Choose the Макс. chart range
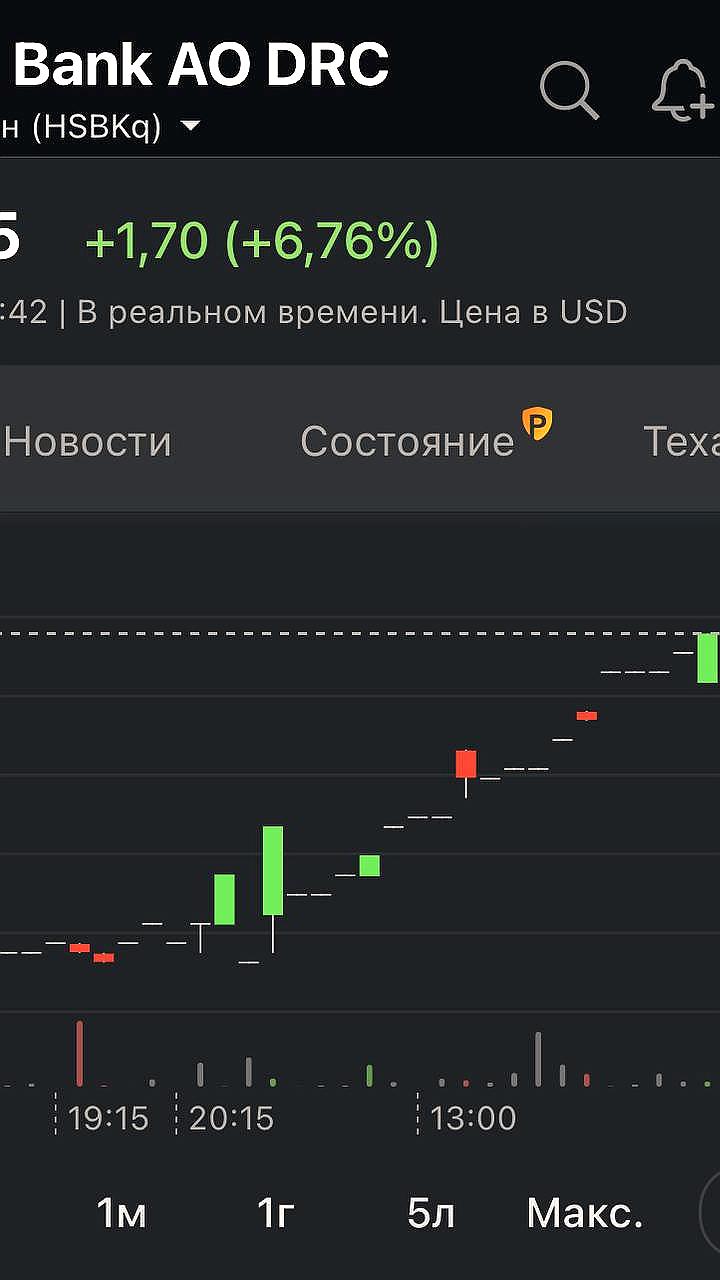720x1280 pixels. (x=585, y=1214)
